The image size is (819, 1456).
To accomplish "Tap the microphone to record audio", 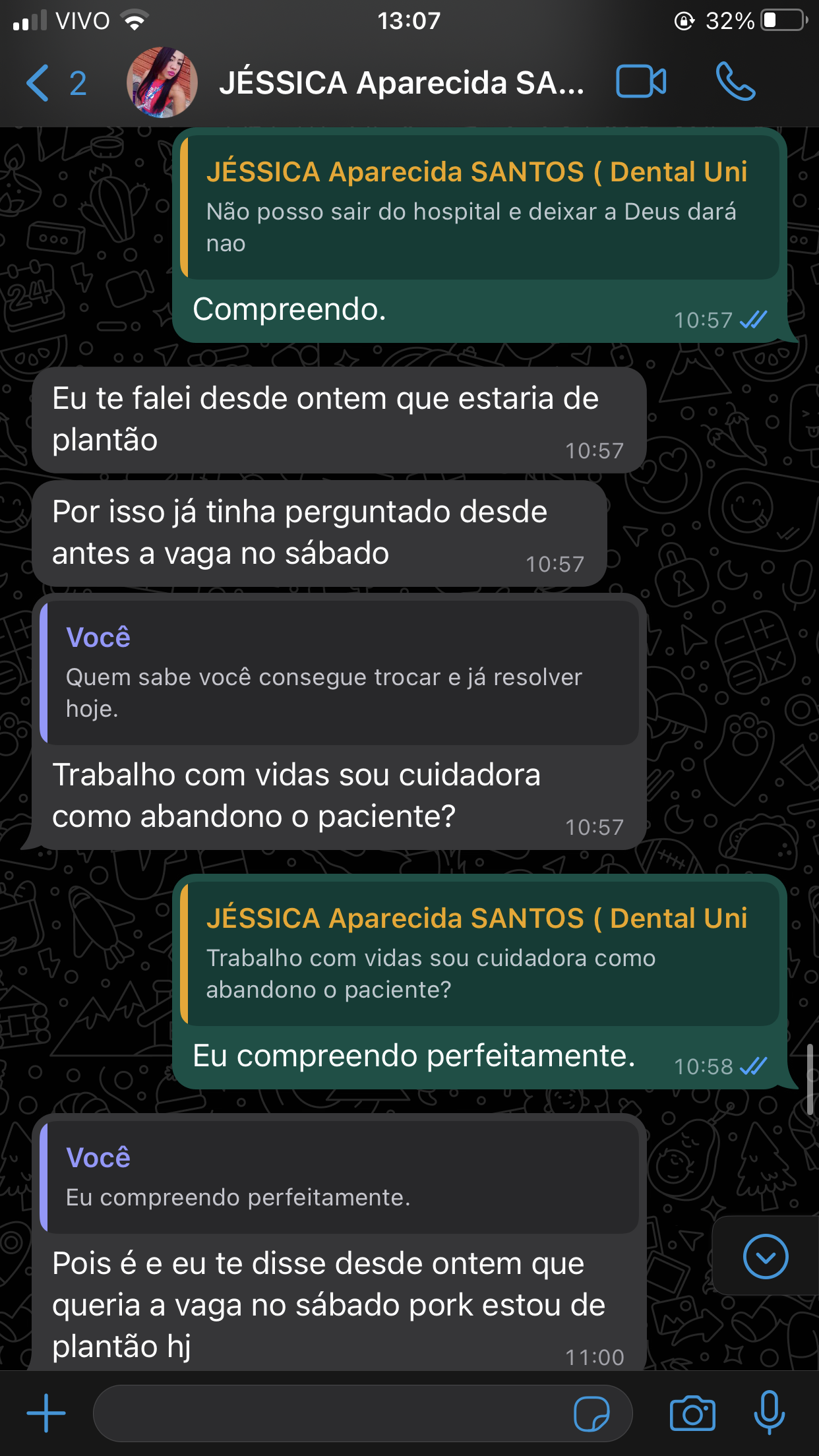I will [769, 1412].
